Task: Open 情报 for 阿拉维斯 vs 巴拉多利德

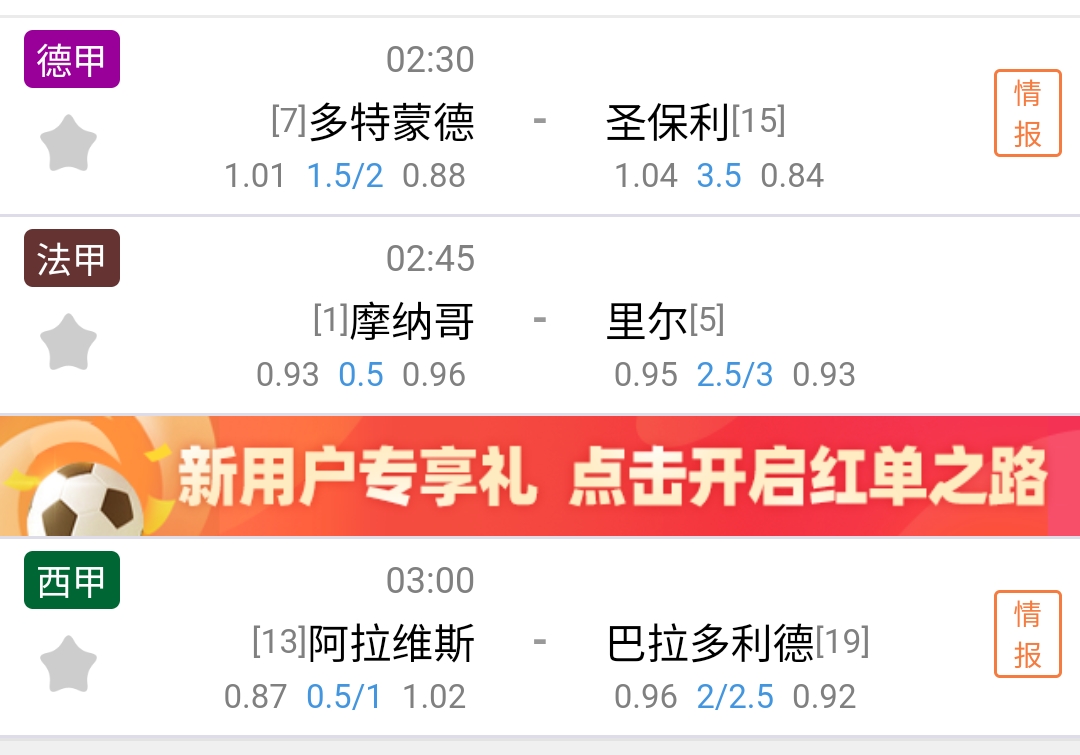Action: point(1027,634)
